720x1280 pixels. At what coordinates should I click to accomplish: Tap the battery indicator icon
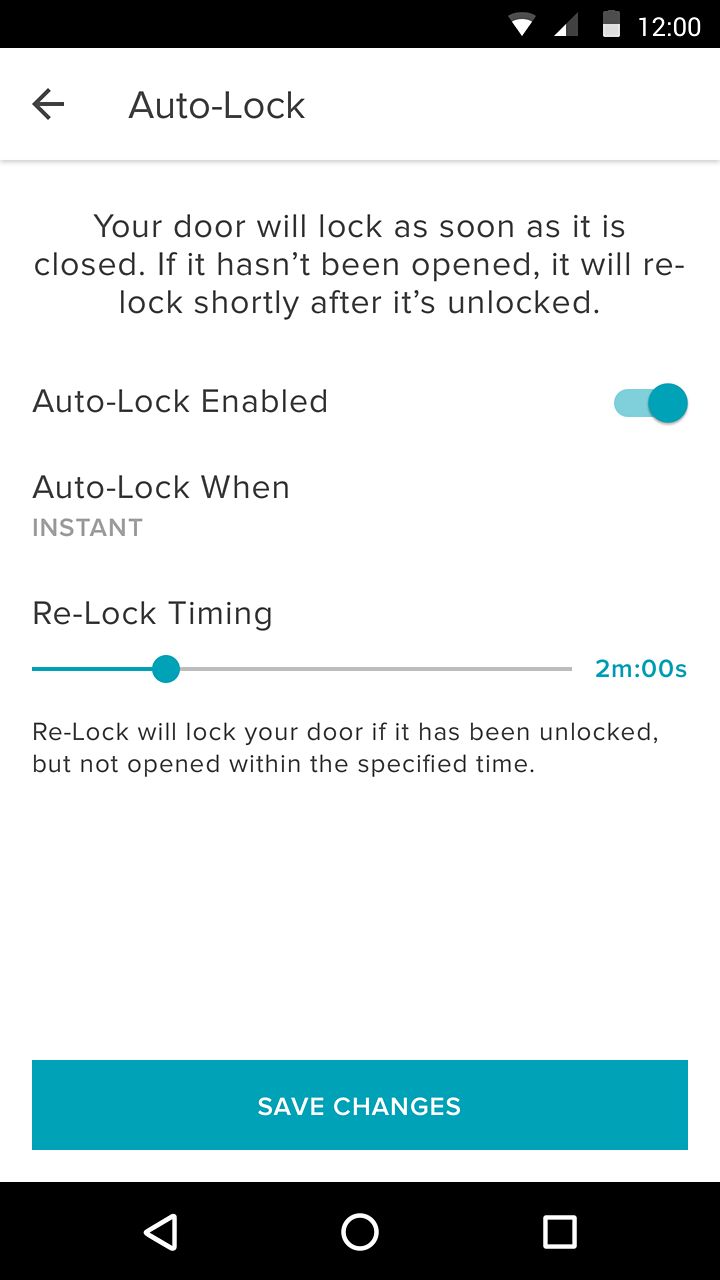click(x=610, y=26)
